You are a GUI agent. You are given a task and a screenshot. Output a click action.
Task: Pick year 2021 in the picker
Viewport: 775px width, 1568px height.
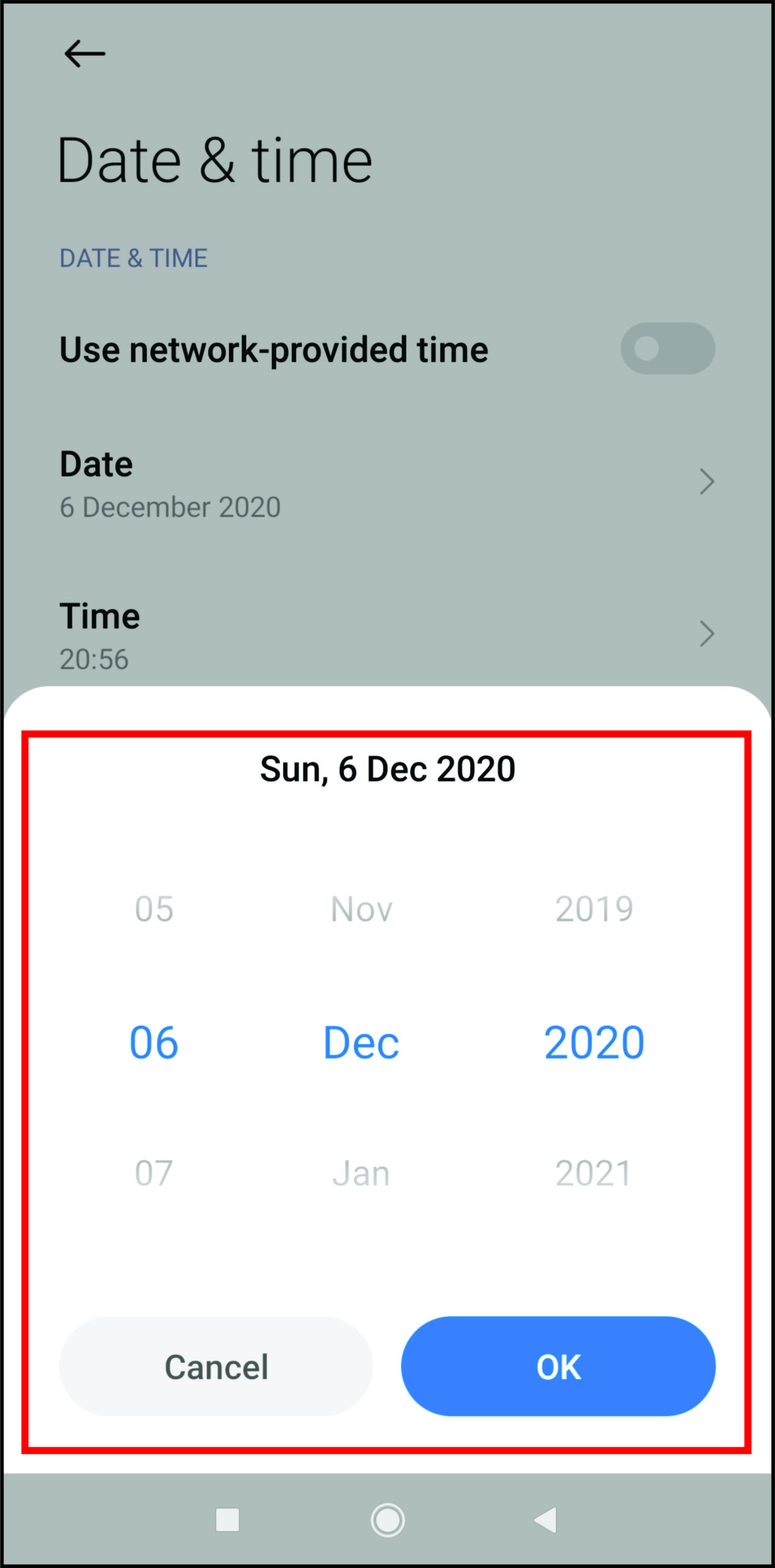point(594,1174)
